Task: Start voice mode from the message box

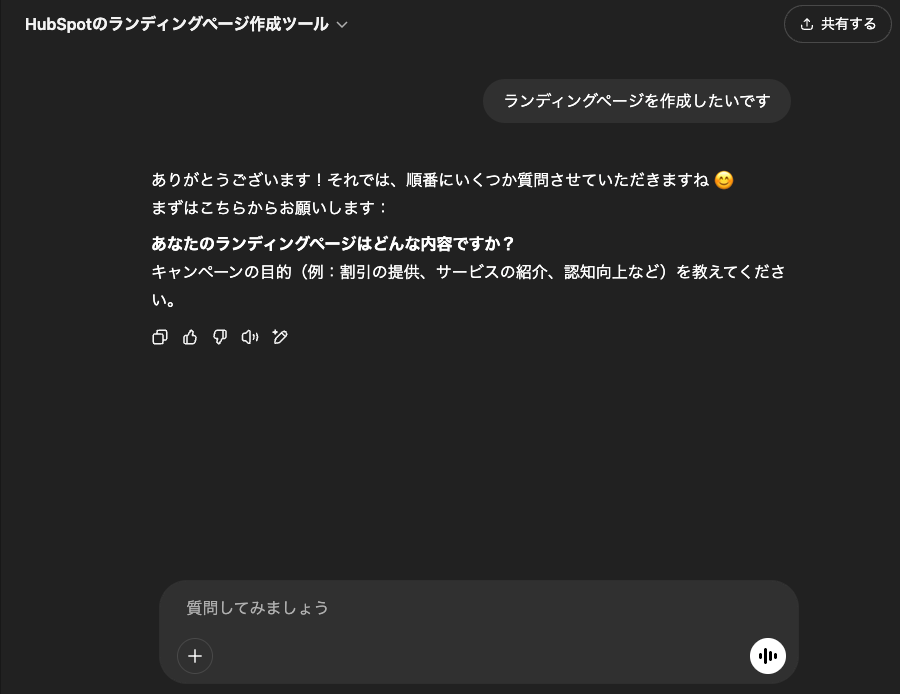Action: click(x=767, y=656)
